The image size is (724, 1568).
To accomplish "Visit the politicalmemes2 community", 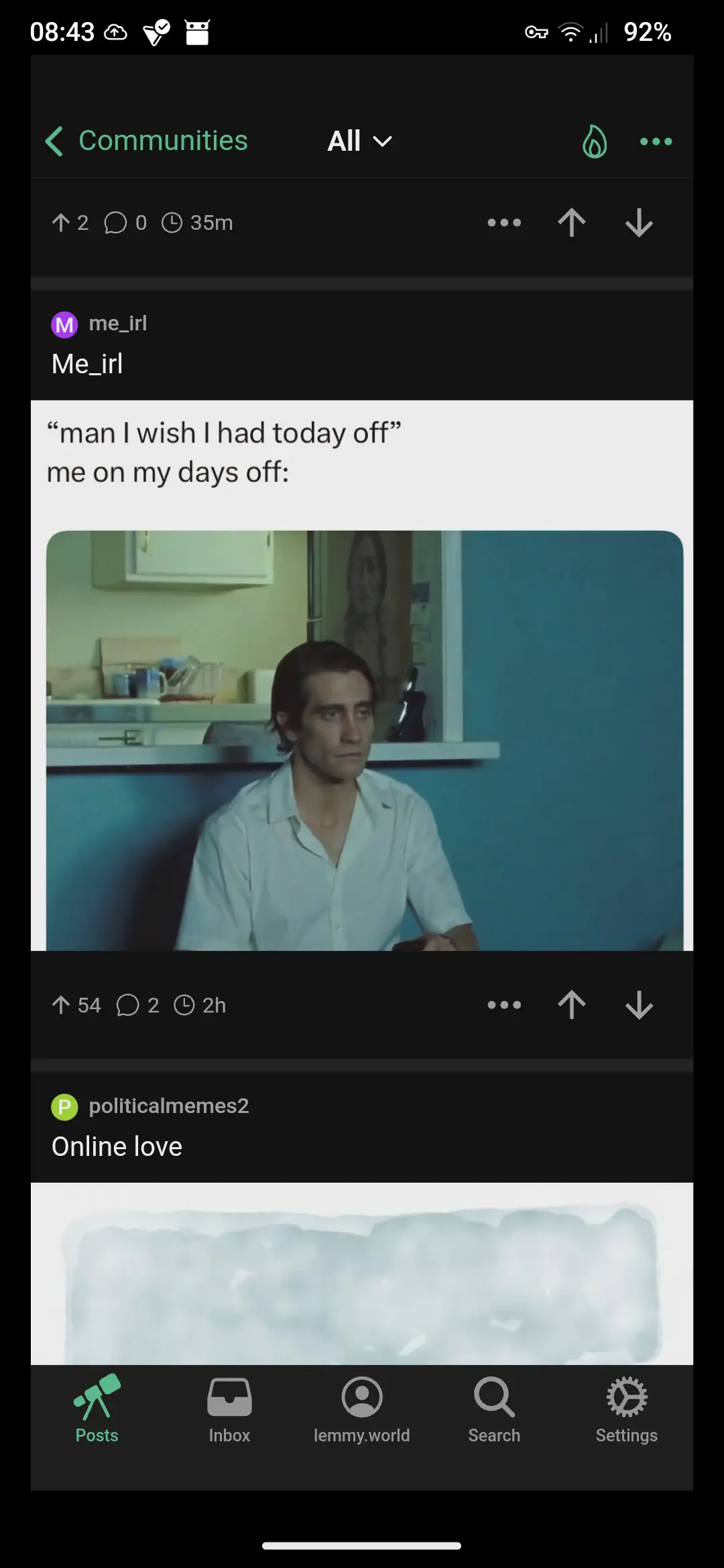I will (x=168, y=1106).
